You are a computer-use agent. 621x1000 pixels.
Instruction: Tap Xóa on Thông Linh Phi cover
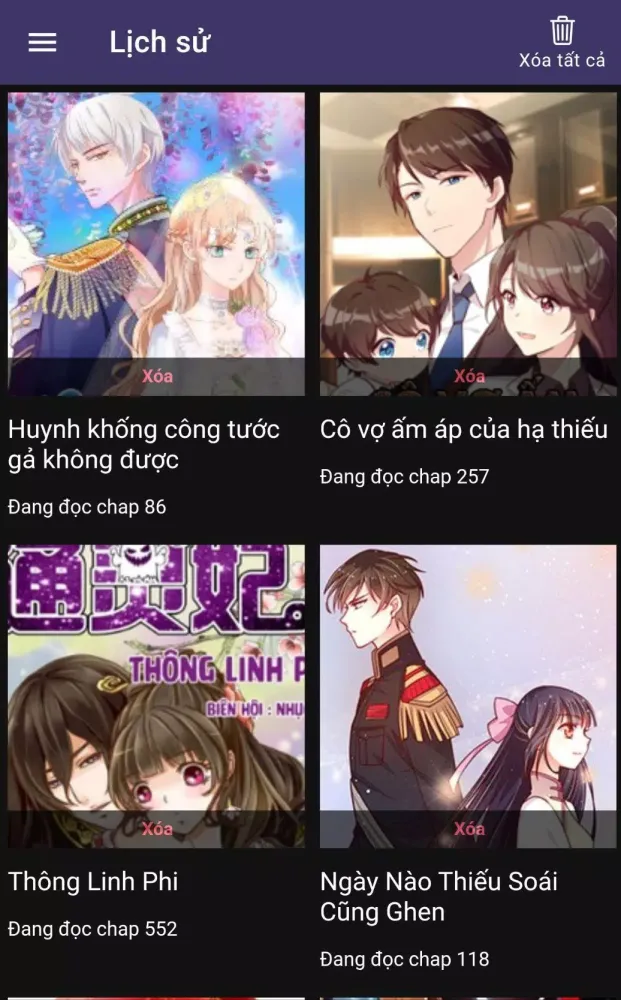pos(157,829)
